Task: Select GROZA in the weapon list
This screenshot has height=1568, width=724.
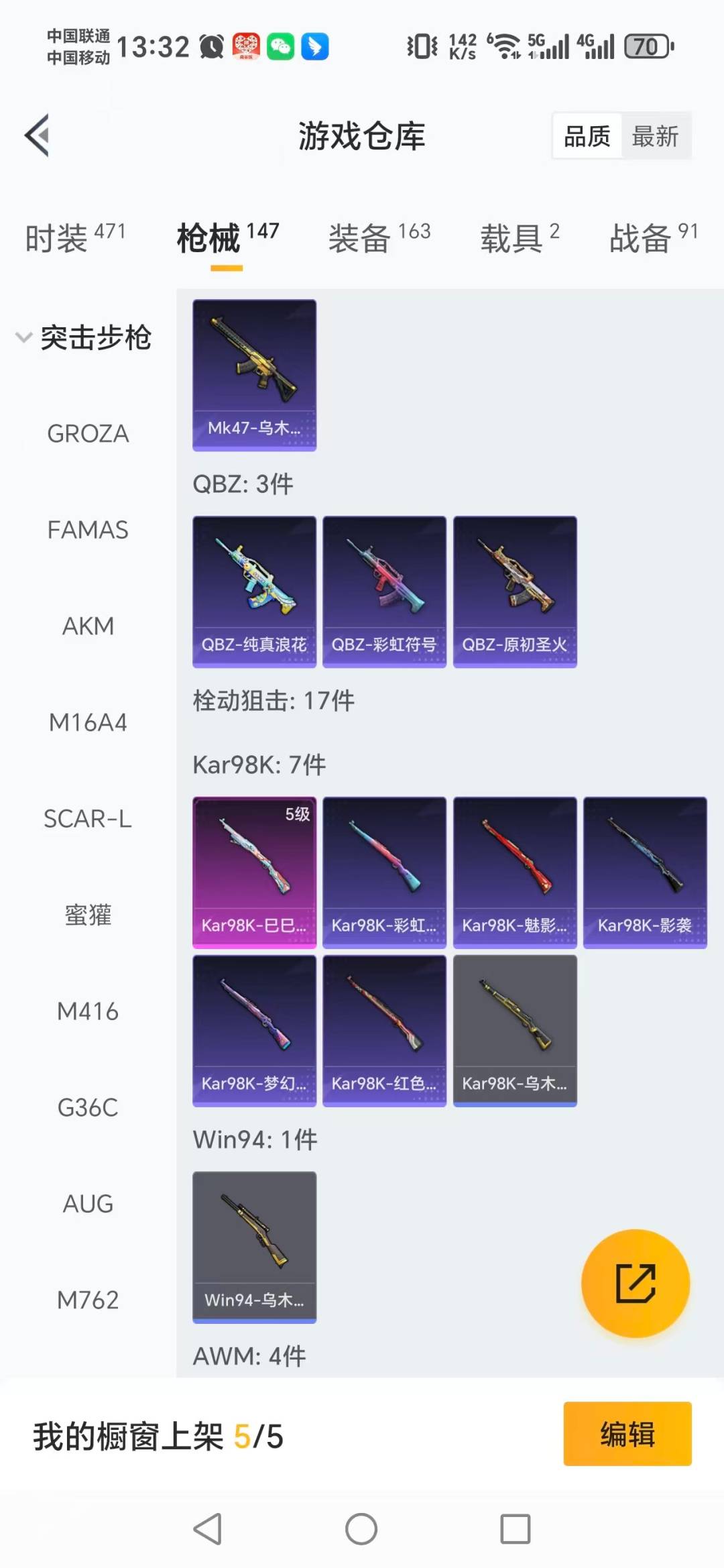Action: click(88, 434)
